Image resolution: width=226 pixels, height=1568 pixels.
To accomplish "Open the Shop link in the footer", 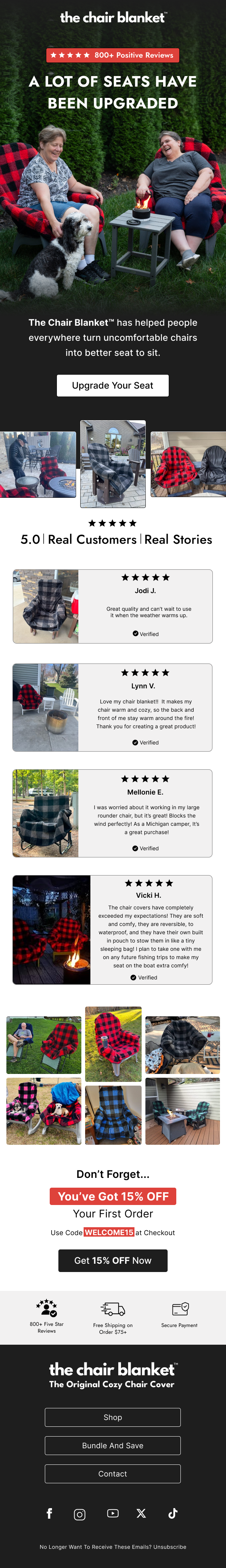I will (113, 1417).
